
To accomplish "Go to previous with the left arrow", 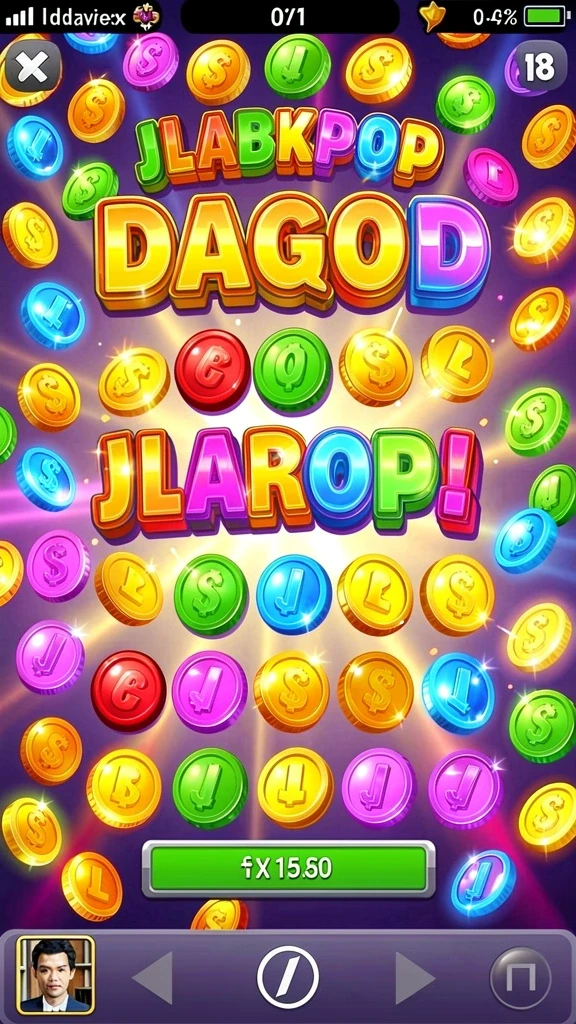I will click(153, 978).
